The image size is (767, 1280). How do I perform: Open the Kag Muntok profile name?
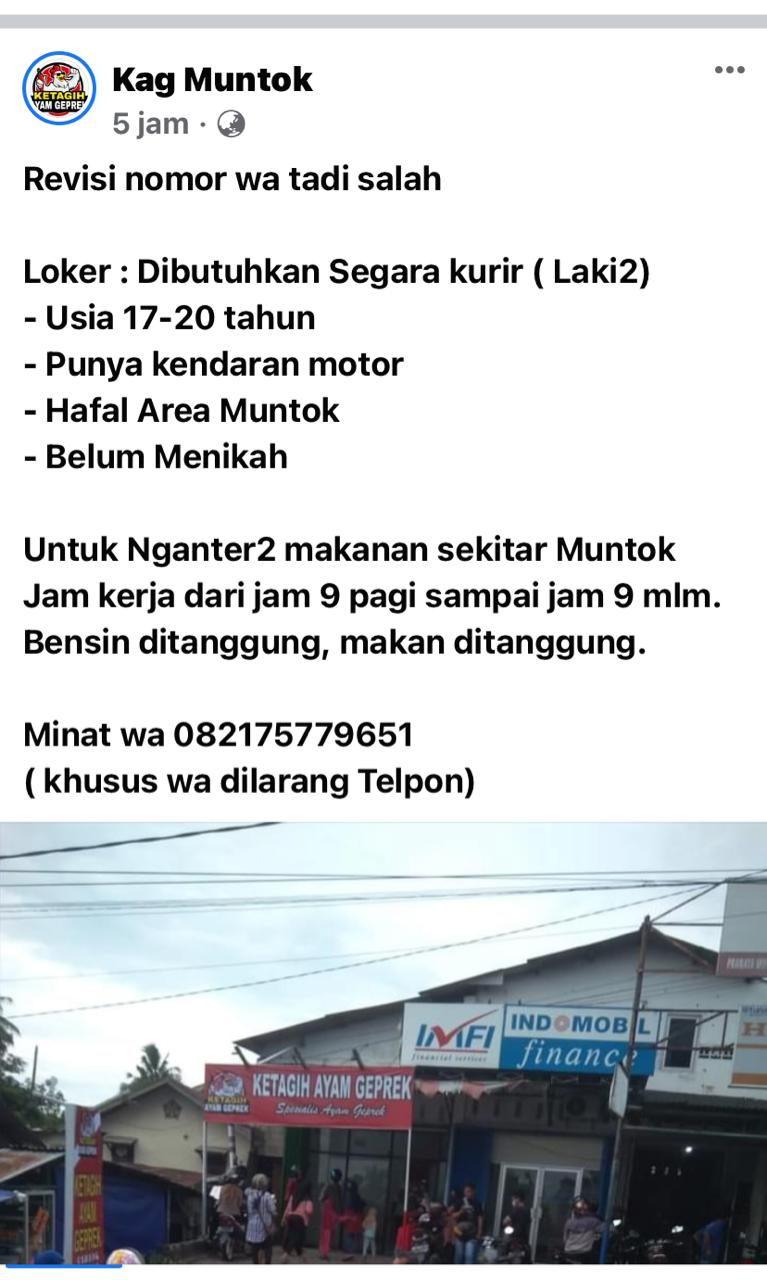(x=212, y=79)
